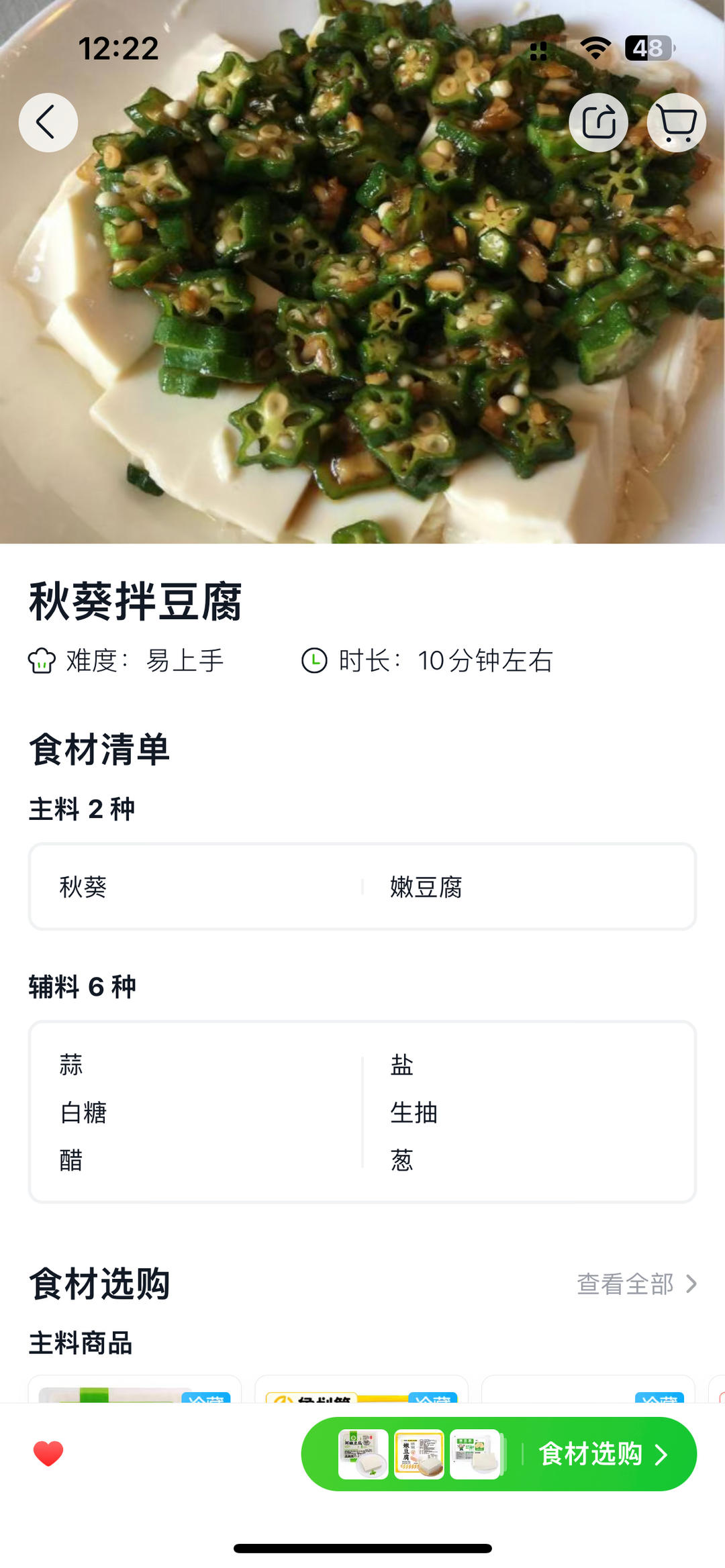725x1568 pixels.
Task: Open 查看全部 ingredient products
Action: point(636,1284)
